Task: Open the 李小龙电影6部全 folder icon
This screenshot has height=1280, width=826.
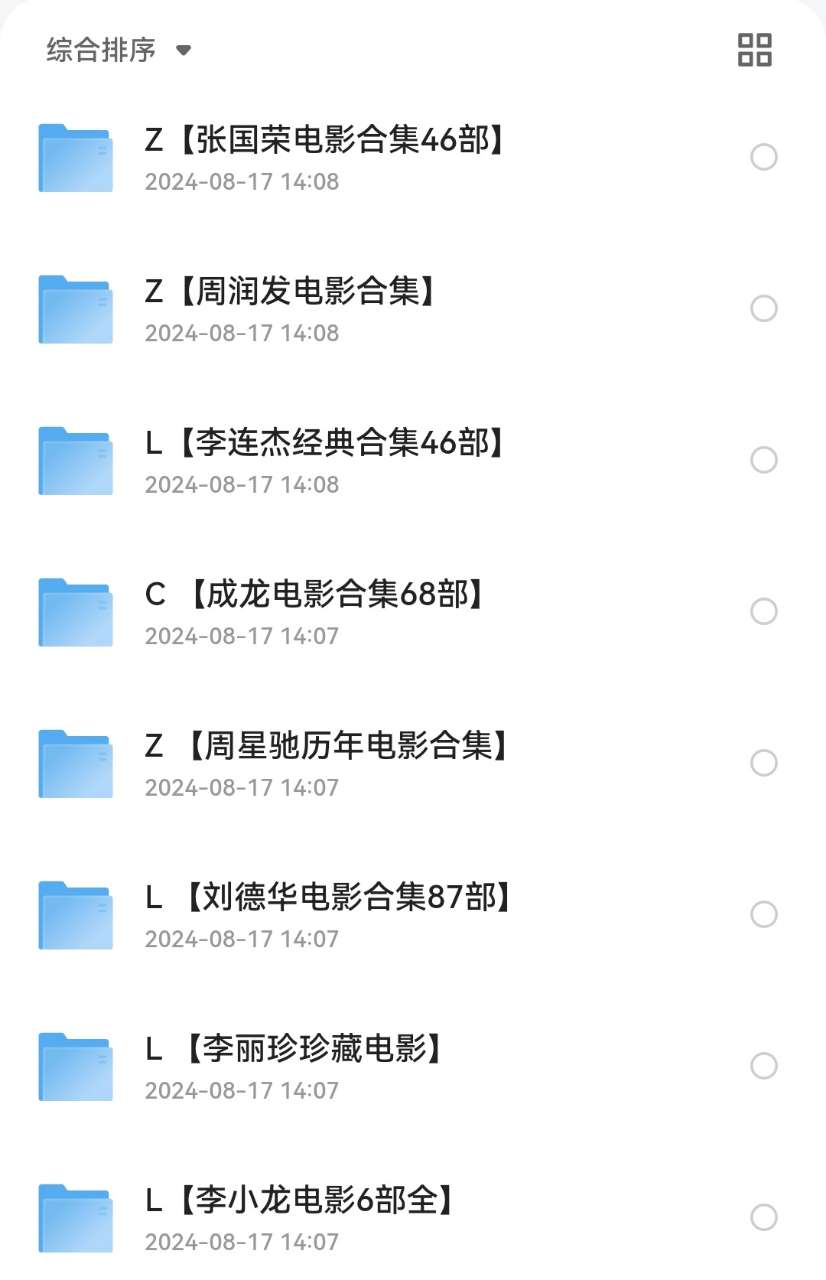Action: click(75, 1216)
